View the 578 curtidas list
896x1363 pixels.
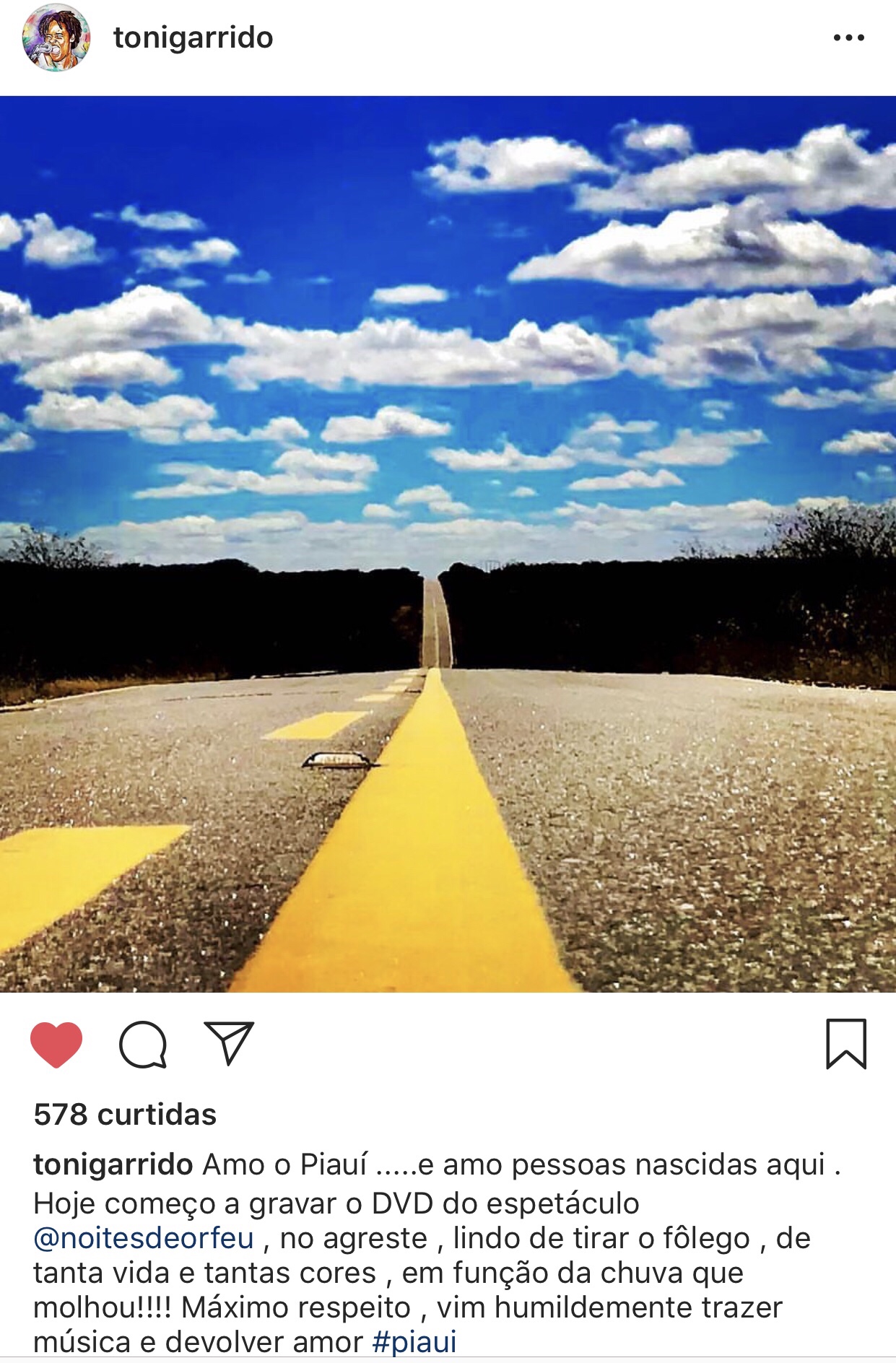[x=125, y=1114]
